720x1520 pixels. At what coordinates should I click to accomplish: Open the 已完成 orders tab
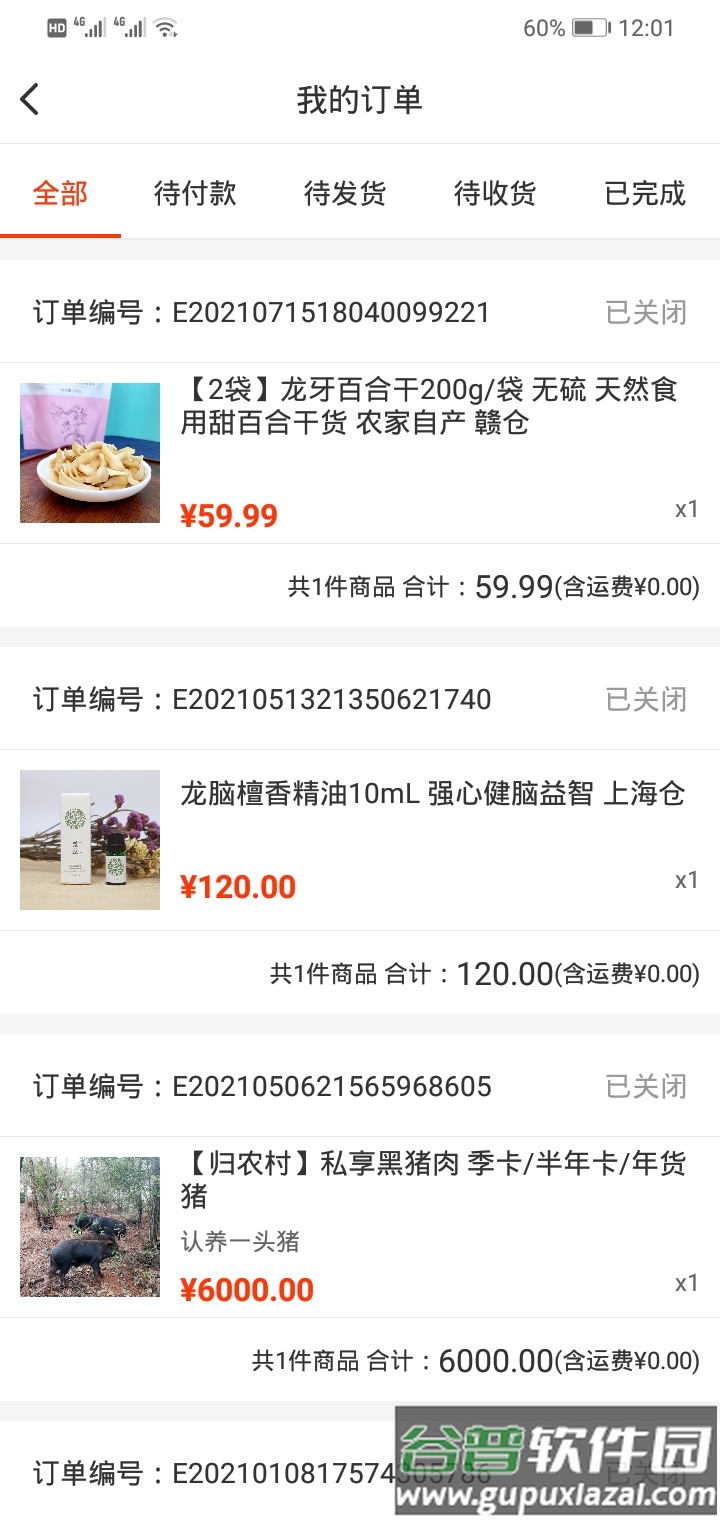[644, 194]
